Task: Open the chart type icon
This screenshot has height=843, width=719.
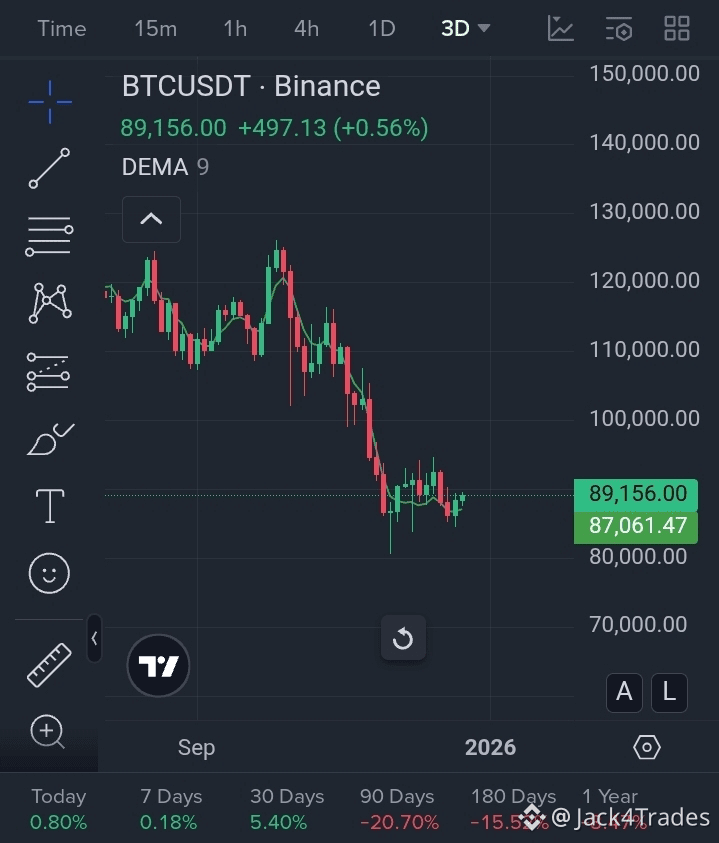Action: click(560, 28)
